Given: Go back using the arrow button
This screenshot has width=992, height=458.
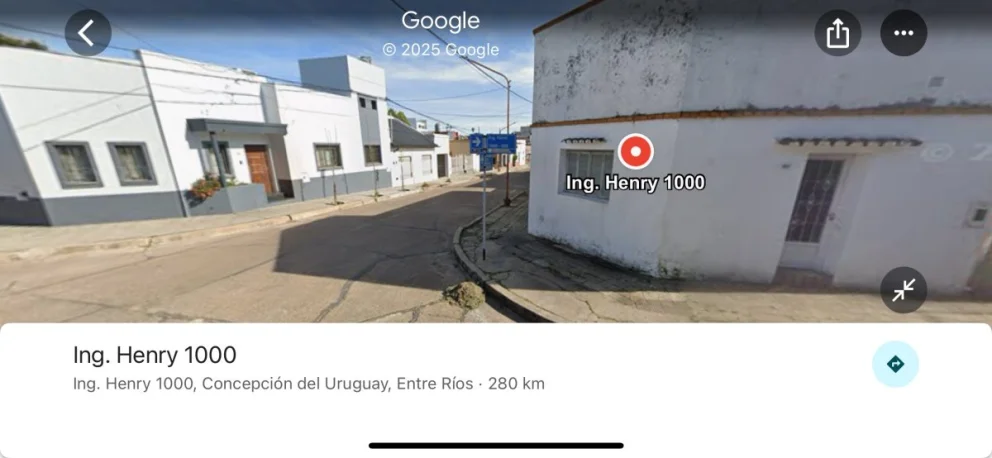Looking at the screenshot, I should click(88, 33).
